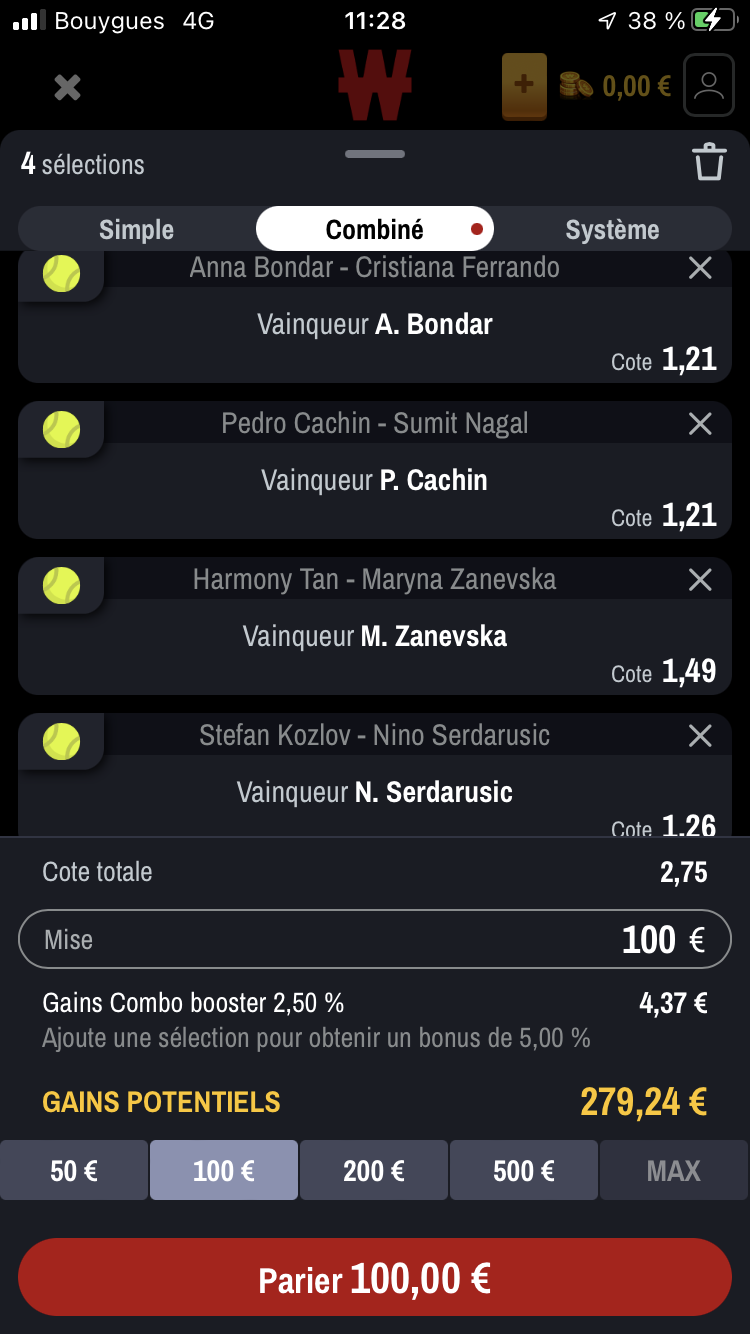Remove the Stefan Kozlov - Nino Serdarusic selection

(x=700, y=736)
